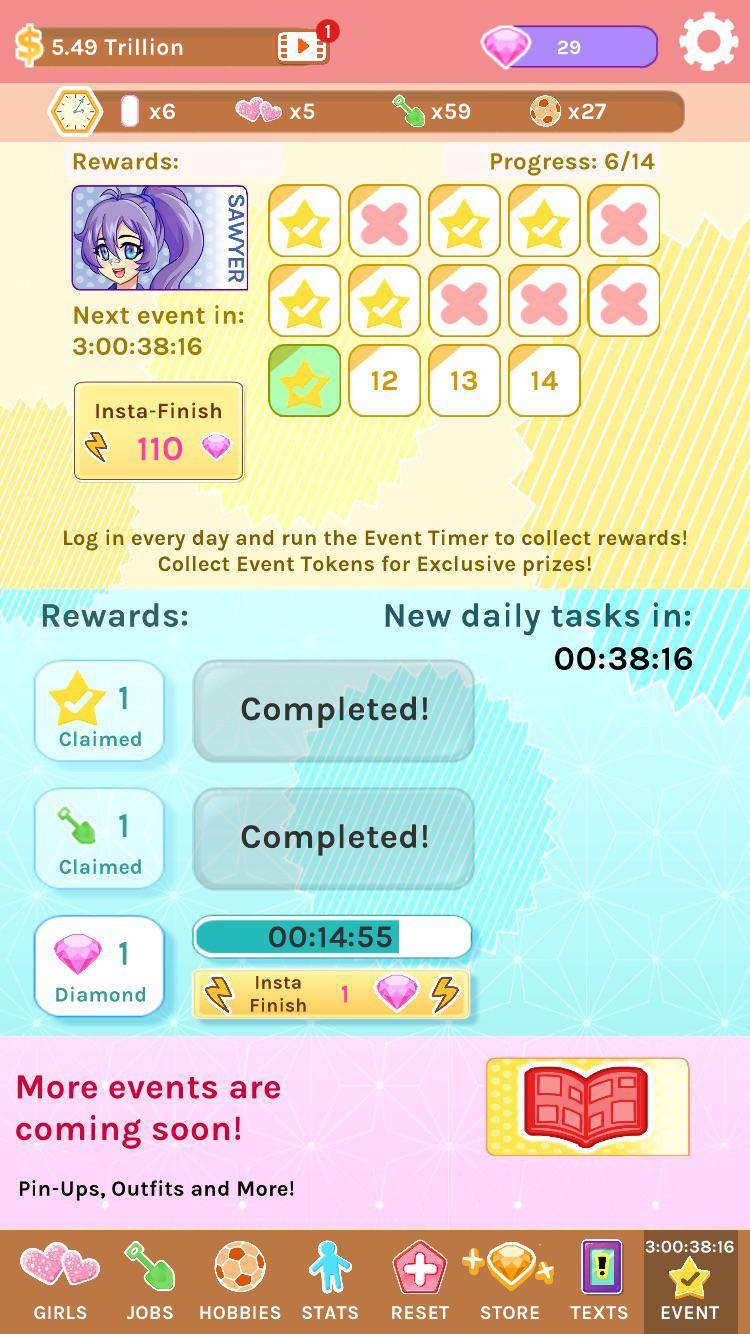Switch to the Girls tab

point(60,1282)
